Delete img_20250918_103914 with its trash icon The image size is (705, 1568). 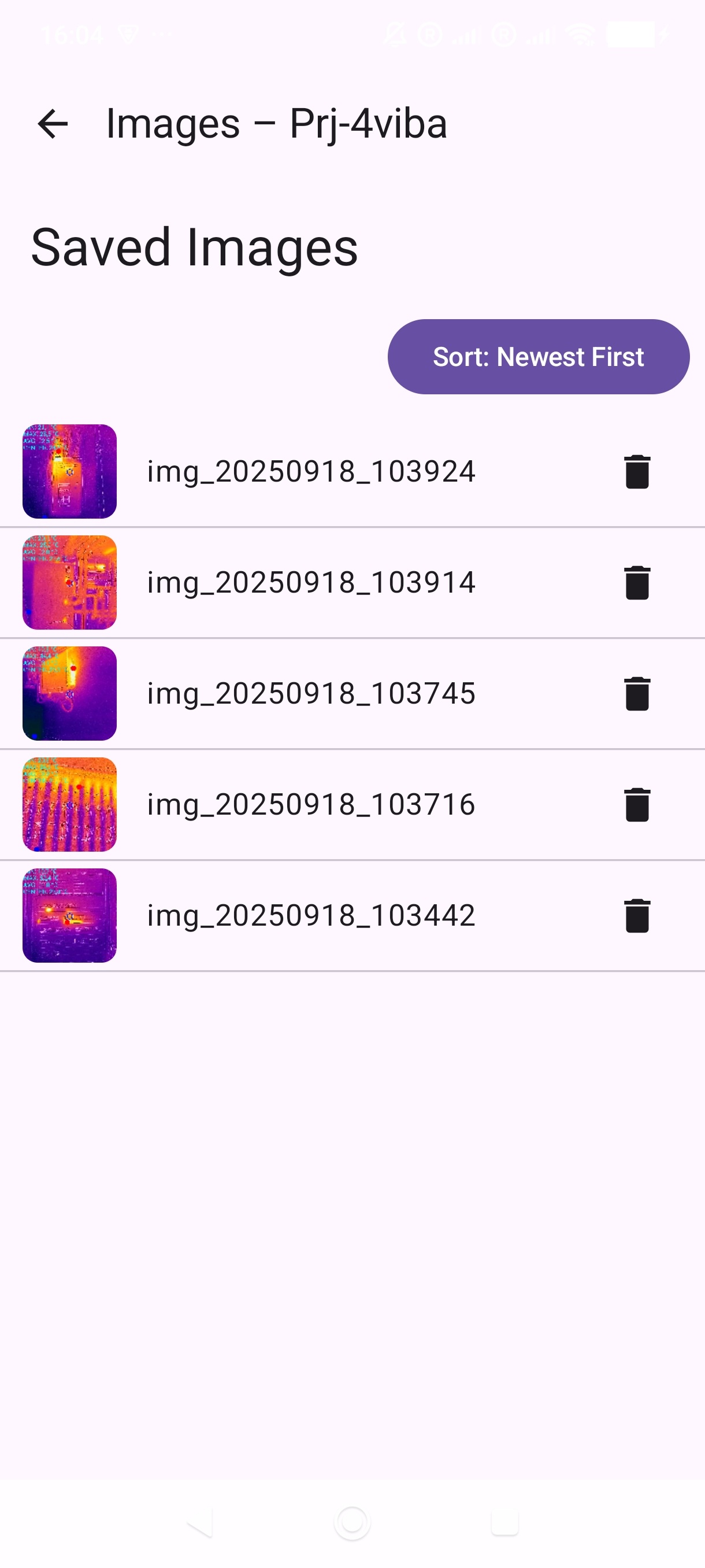[x=637, y=583]
